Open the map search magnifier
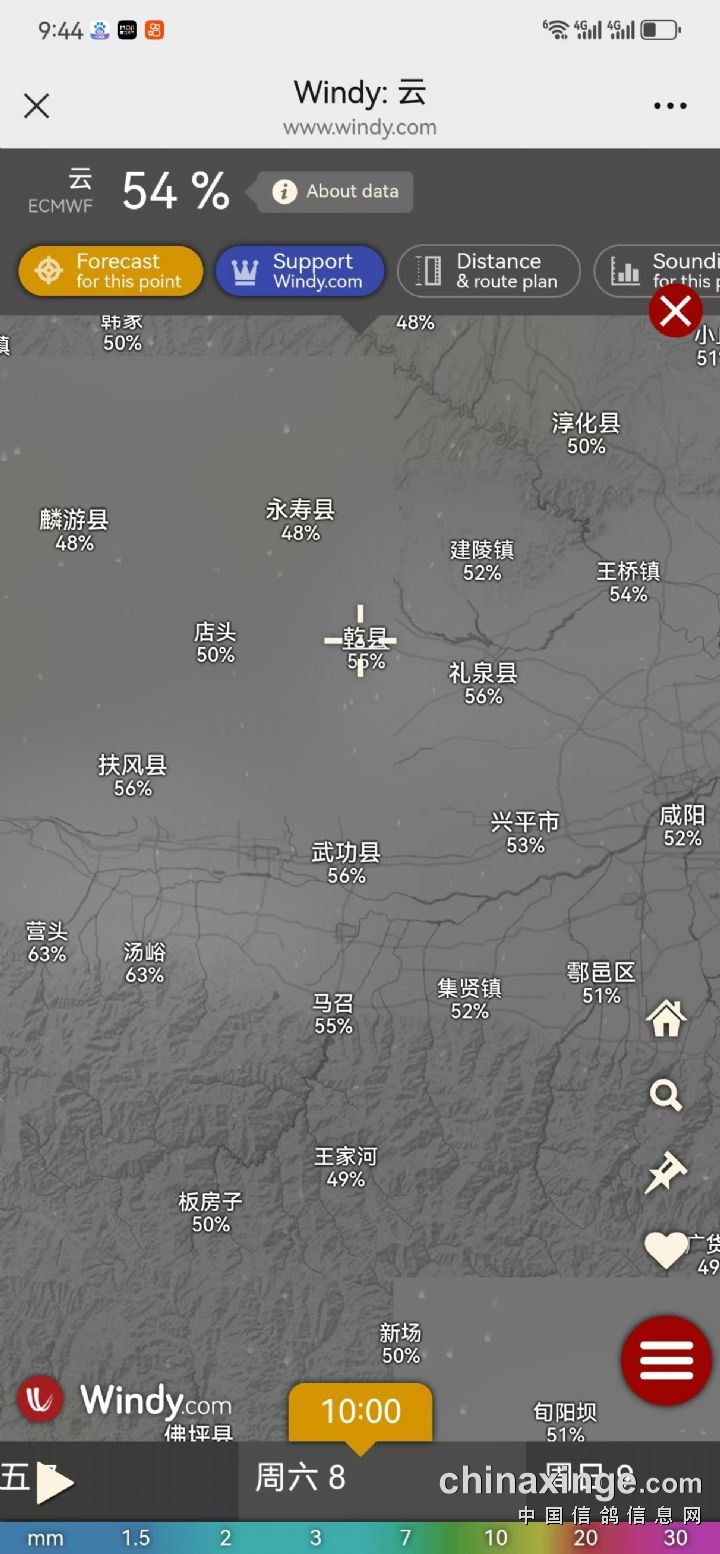Viewport: 720px width, 1554px height. (666, 1095)
